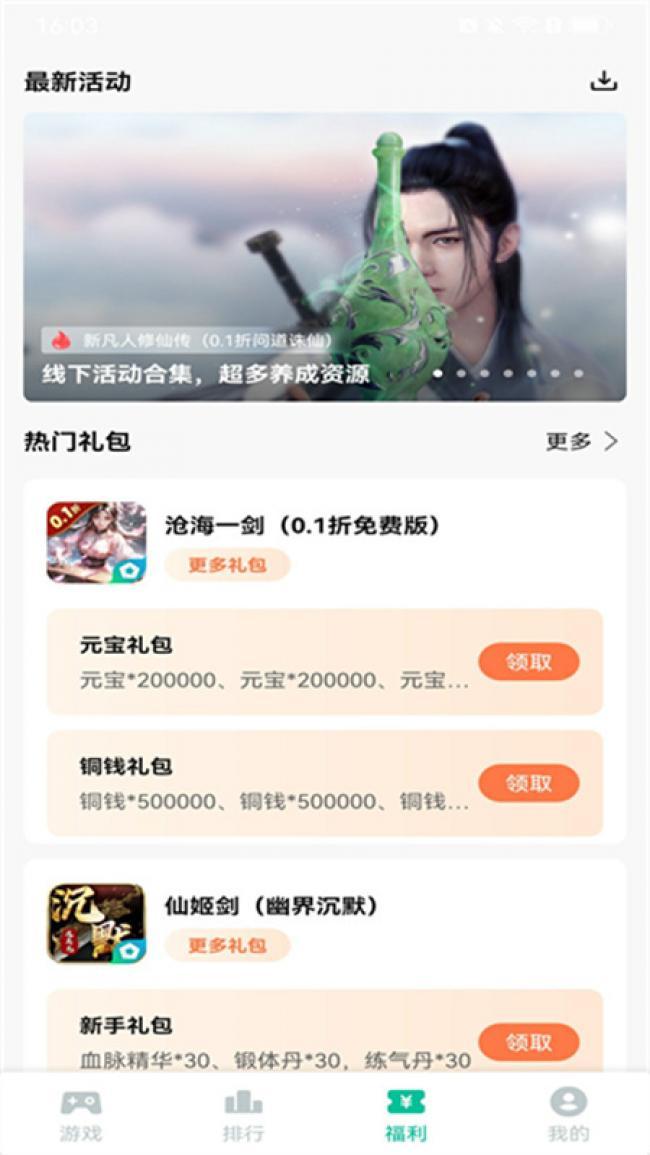
Task: Open the 线下活动合集 banner
Action: click(325, 256)
